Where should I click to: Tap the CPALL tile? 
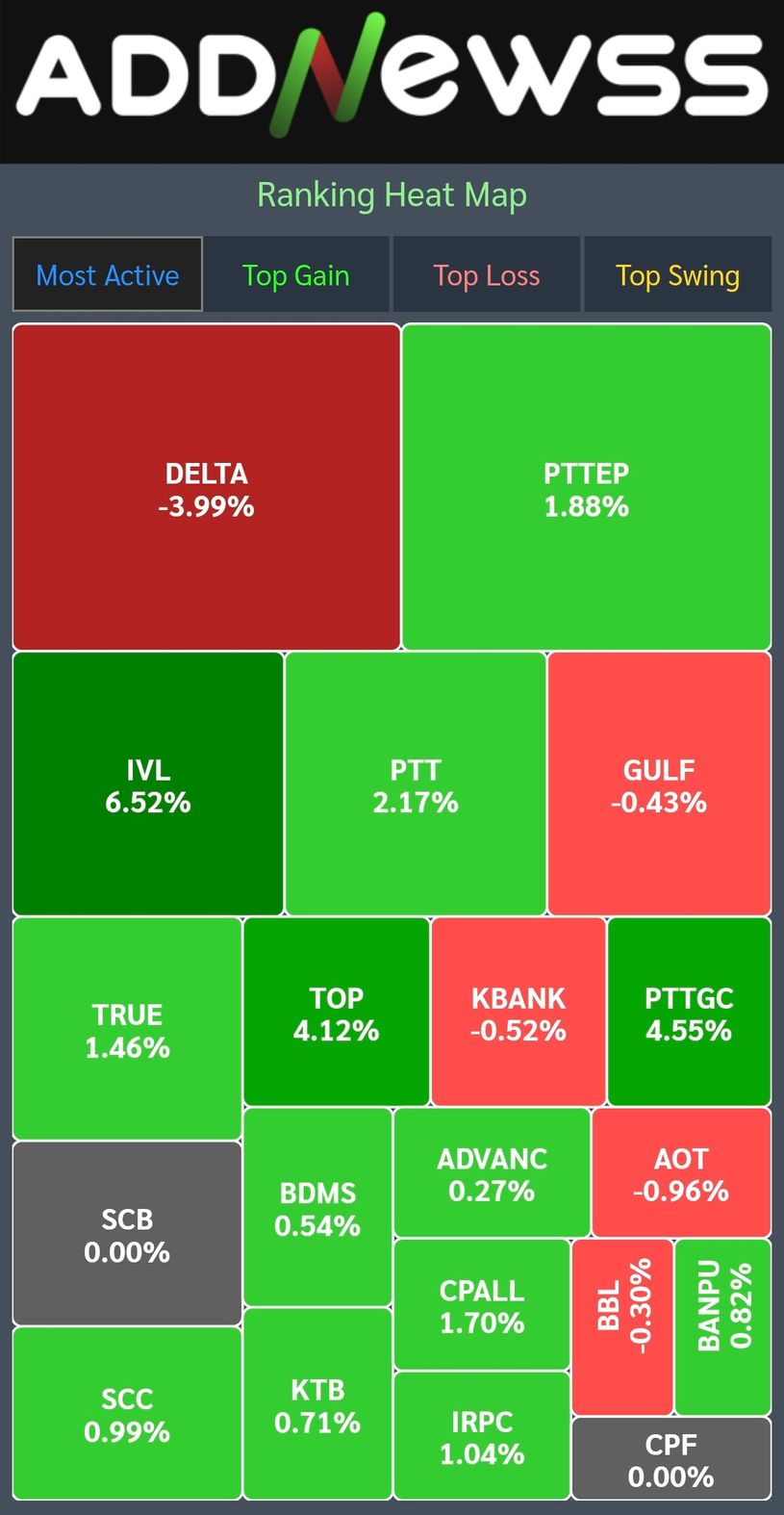coord(482,1305)
